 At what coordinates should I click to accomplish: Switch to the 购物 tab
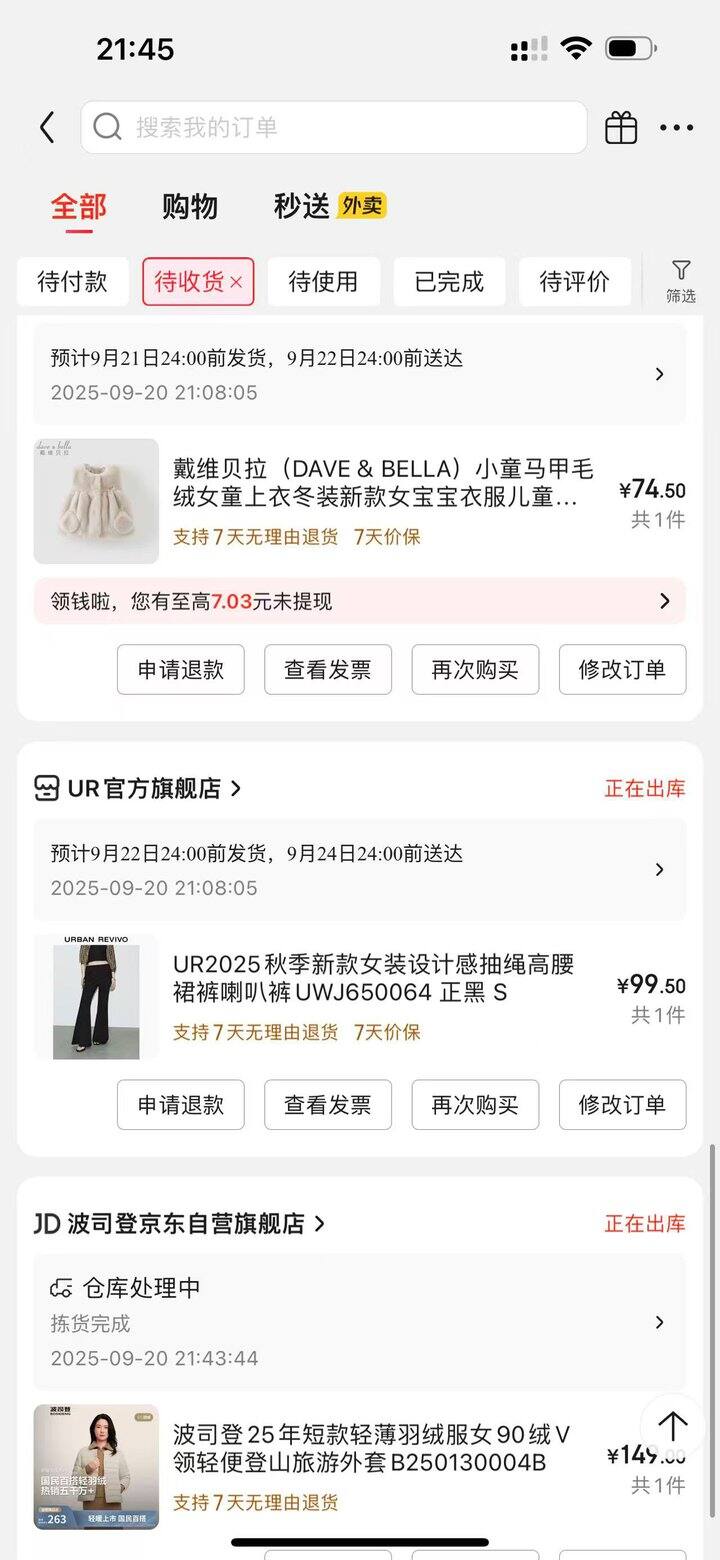pyautogui.click(x=190, y=207)
